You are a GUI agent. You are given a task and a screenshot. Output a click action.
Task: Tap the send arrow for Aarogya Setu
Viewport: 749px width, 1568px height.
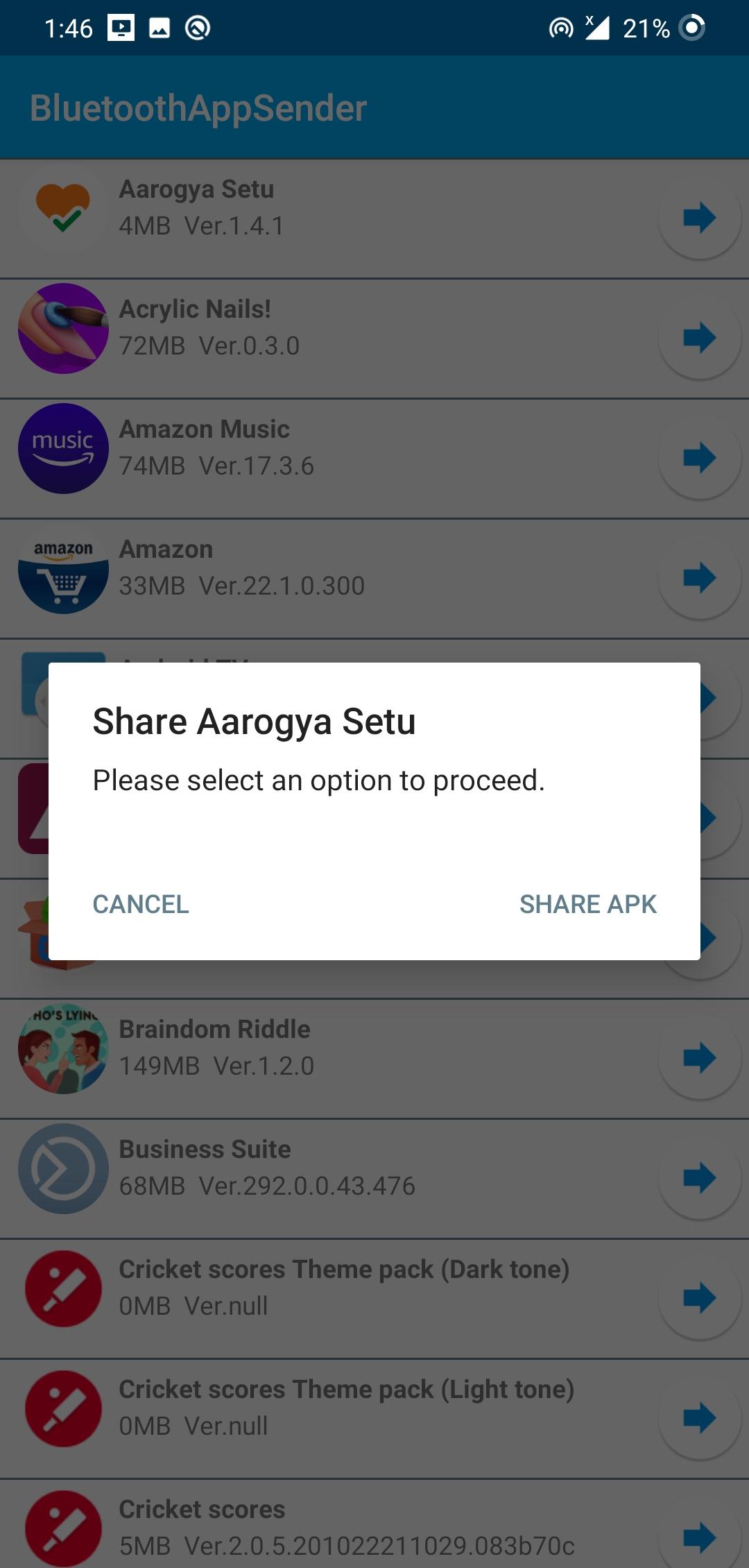pyautogui.click(x=700, y=216)
